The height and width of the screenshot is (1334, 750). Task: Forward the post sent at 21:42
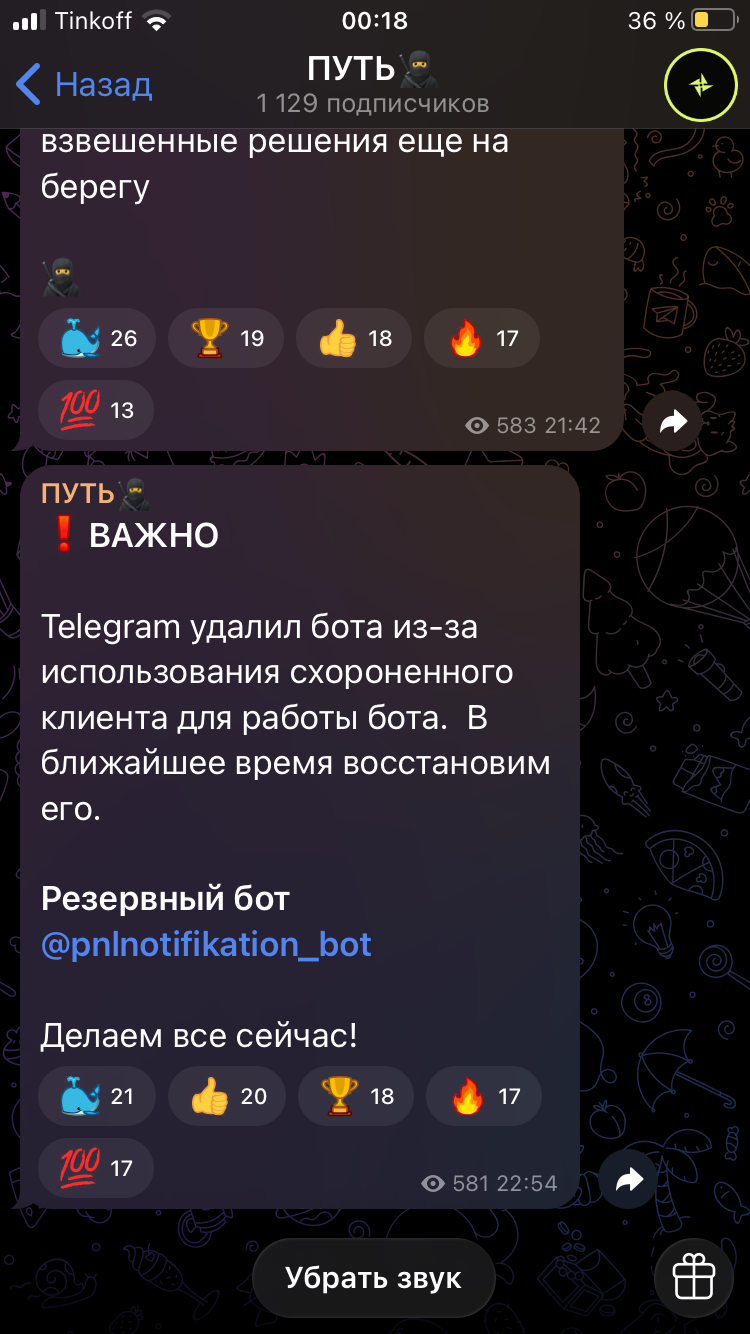[x=673, y=423]
